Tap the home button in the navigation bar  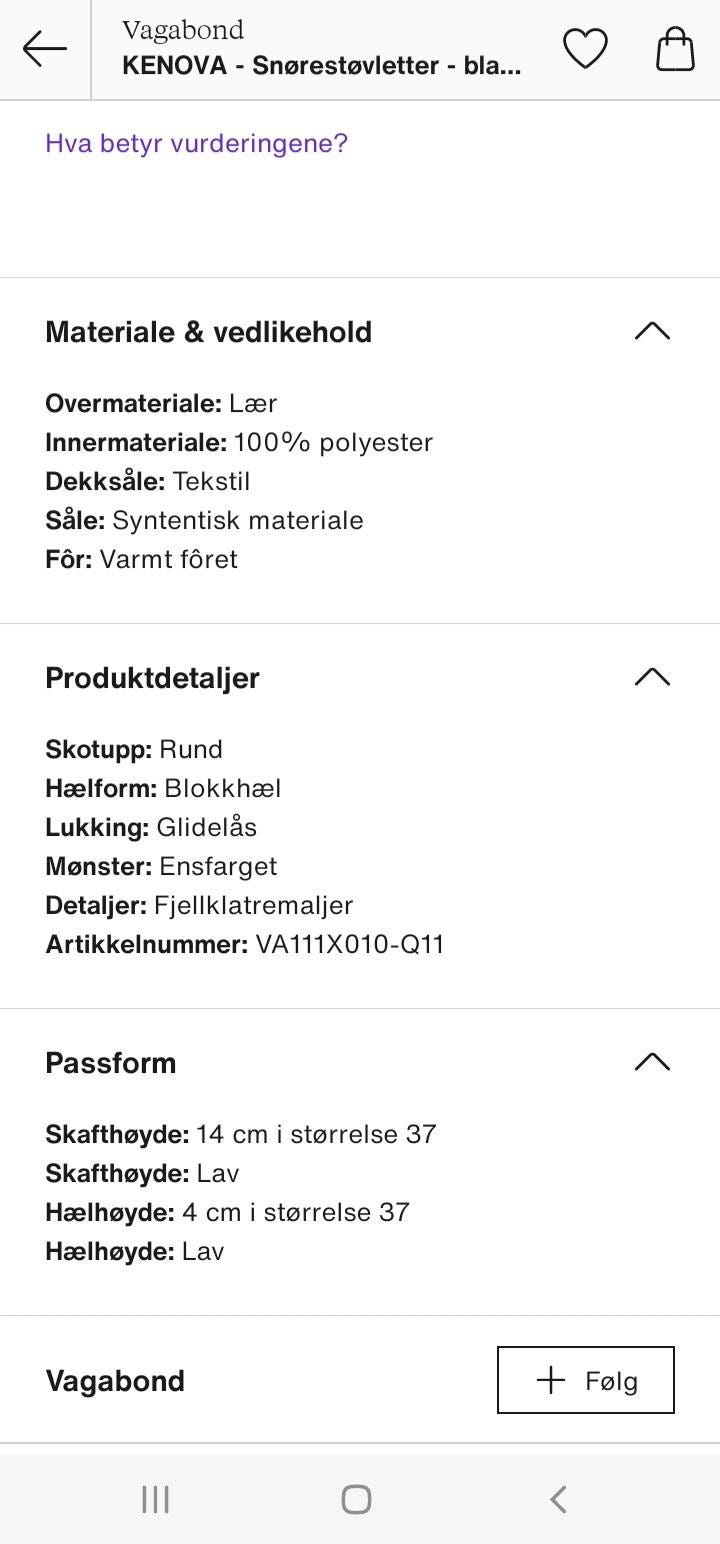(355, 1498)
